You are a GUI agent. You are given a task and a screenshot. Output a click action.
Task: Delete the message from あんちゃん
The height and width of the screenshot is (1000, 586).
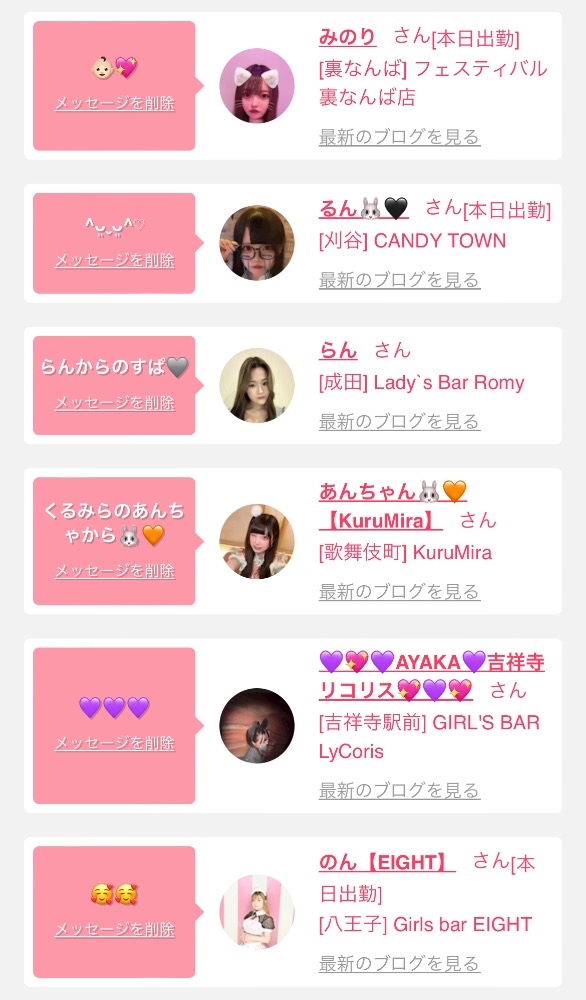point(115,571)
